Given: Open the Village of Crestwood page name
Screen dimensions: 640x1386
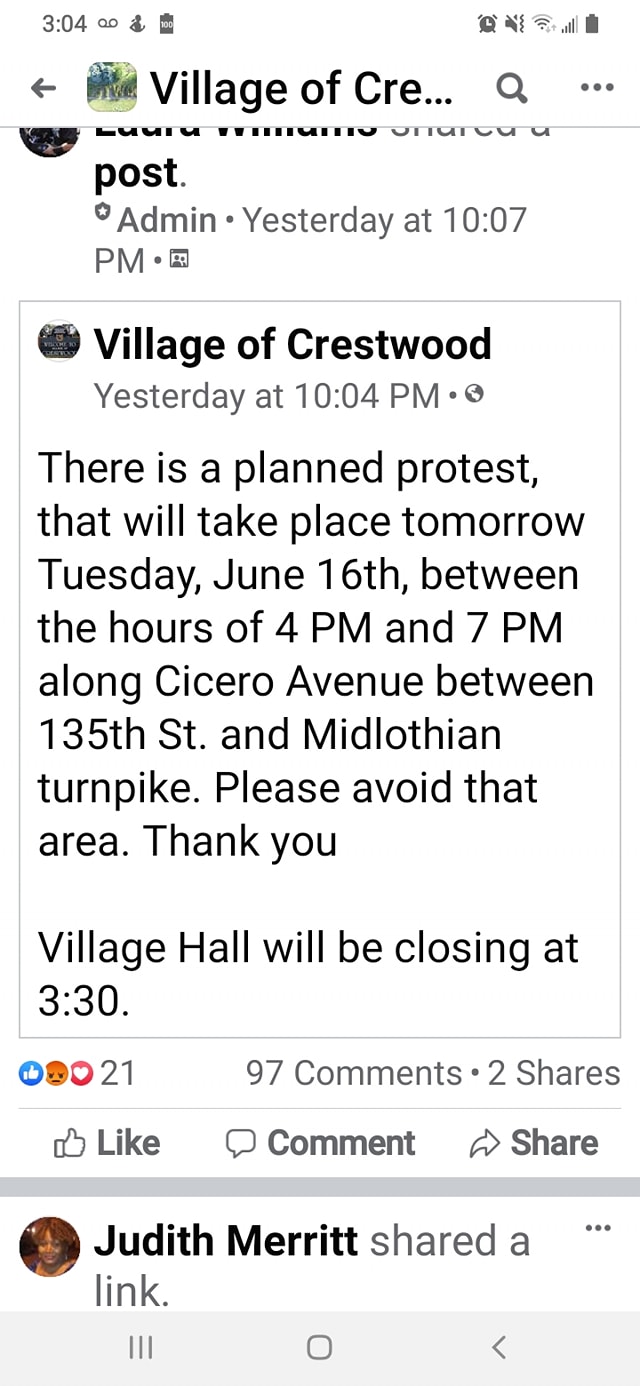Looking at the screenshot, I should (292, 345).
